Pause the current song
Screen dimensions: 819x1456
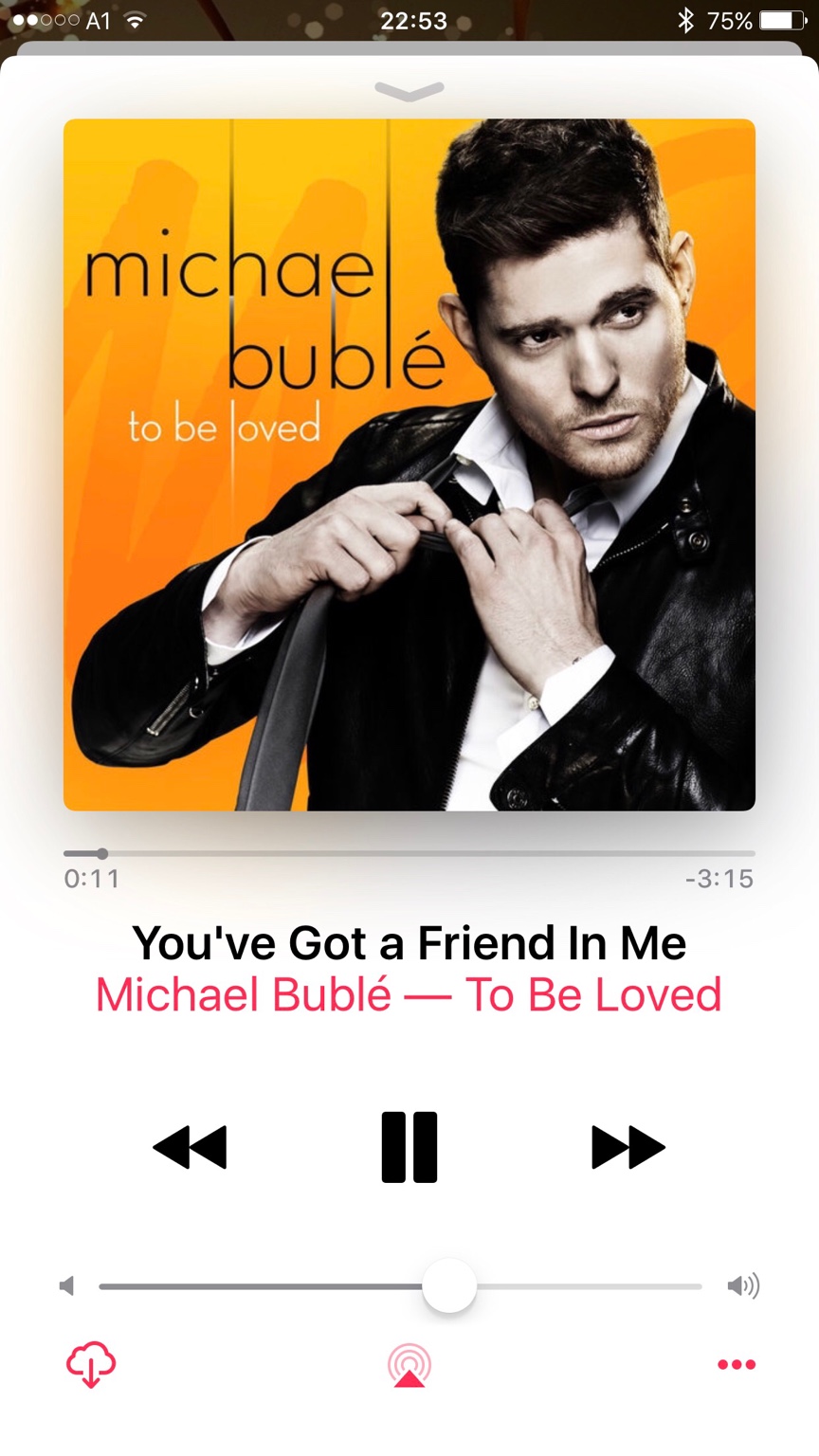pos(409,1147)
